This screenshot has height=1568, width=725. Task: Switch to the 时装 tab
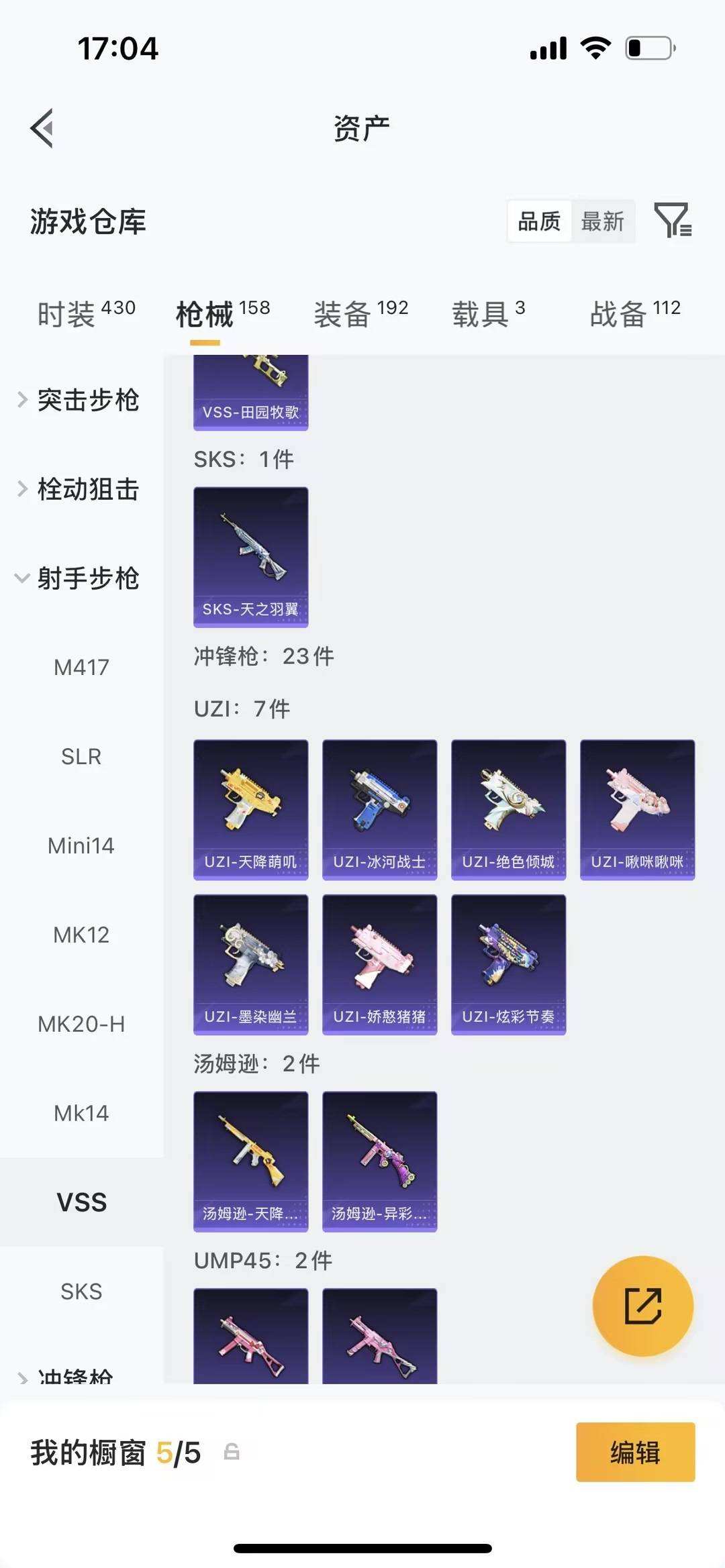pyautogui.click(x=86, y=313)
